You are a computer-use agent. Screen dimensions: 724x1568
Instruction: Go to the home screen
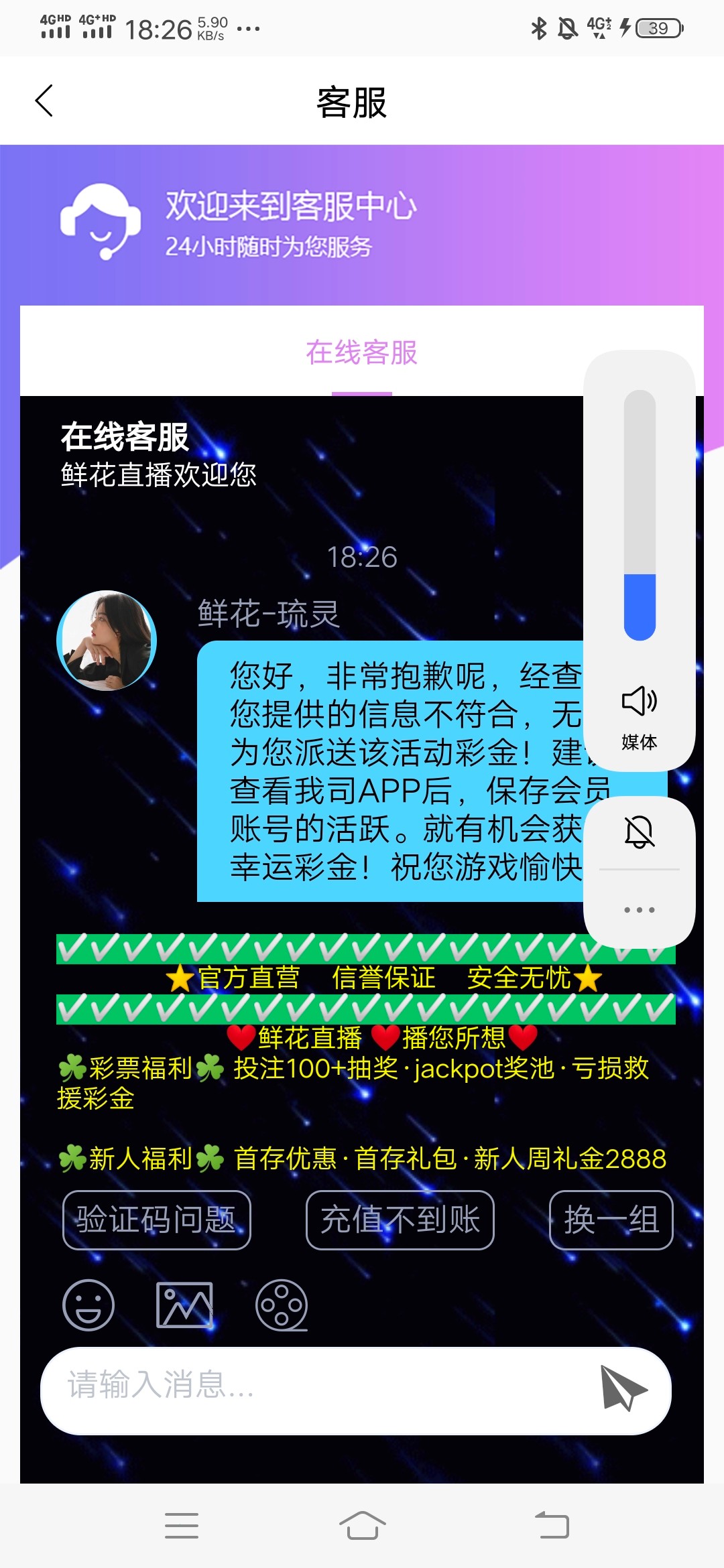pos(362,1526)
